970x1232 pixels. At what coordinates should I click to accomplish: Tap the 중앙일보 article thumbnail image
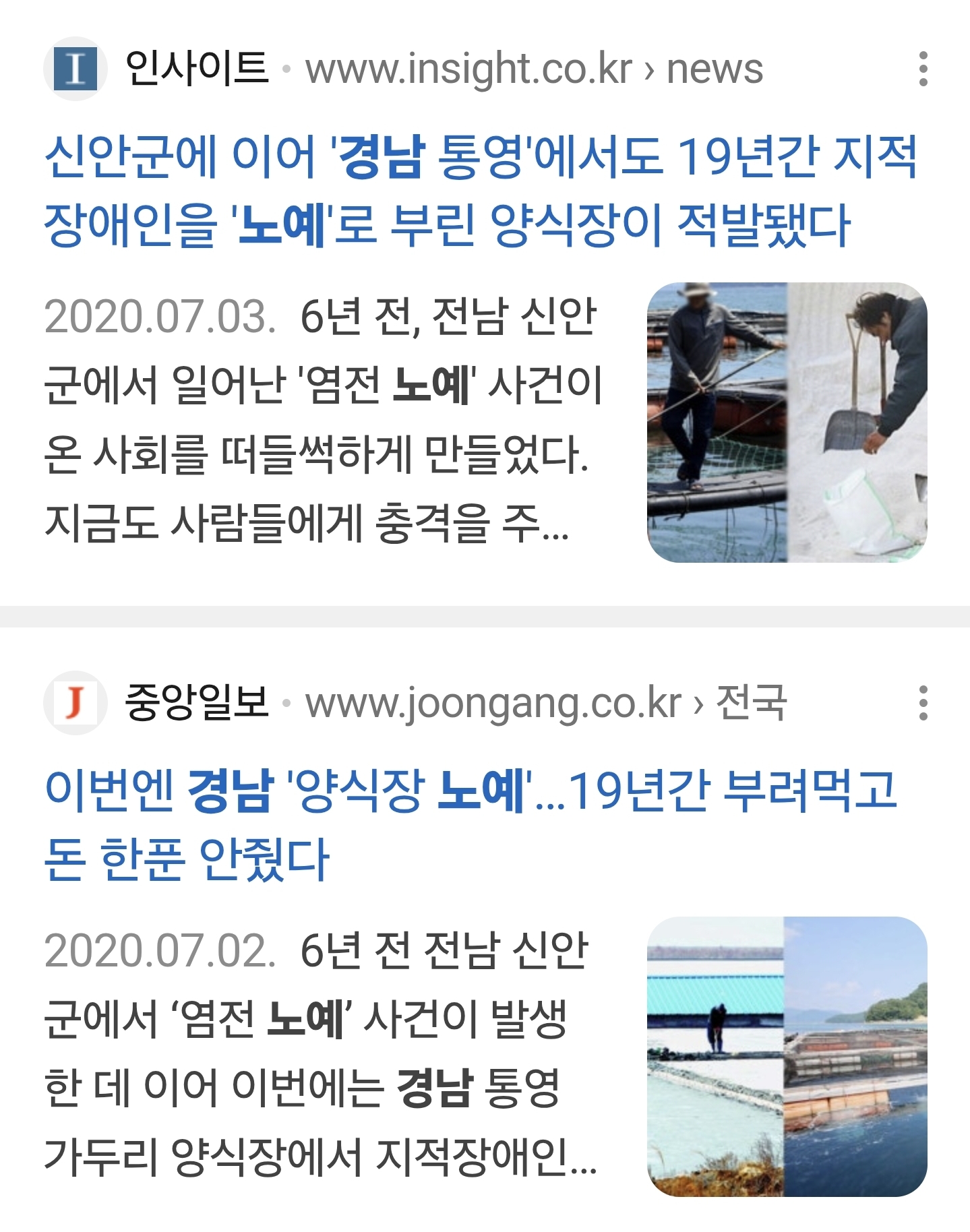click(787, 1056)
